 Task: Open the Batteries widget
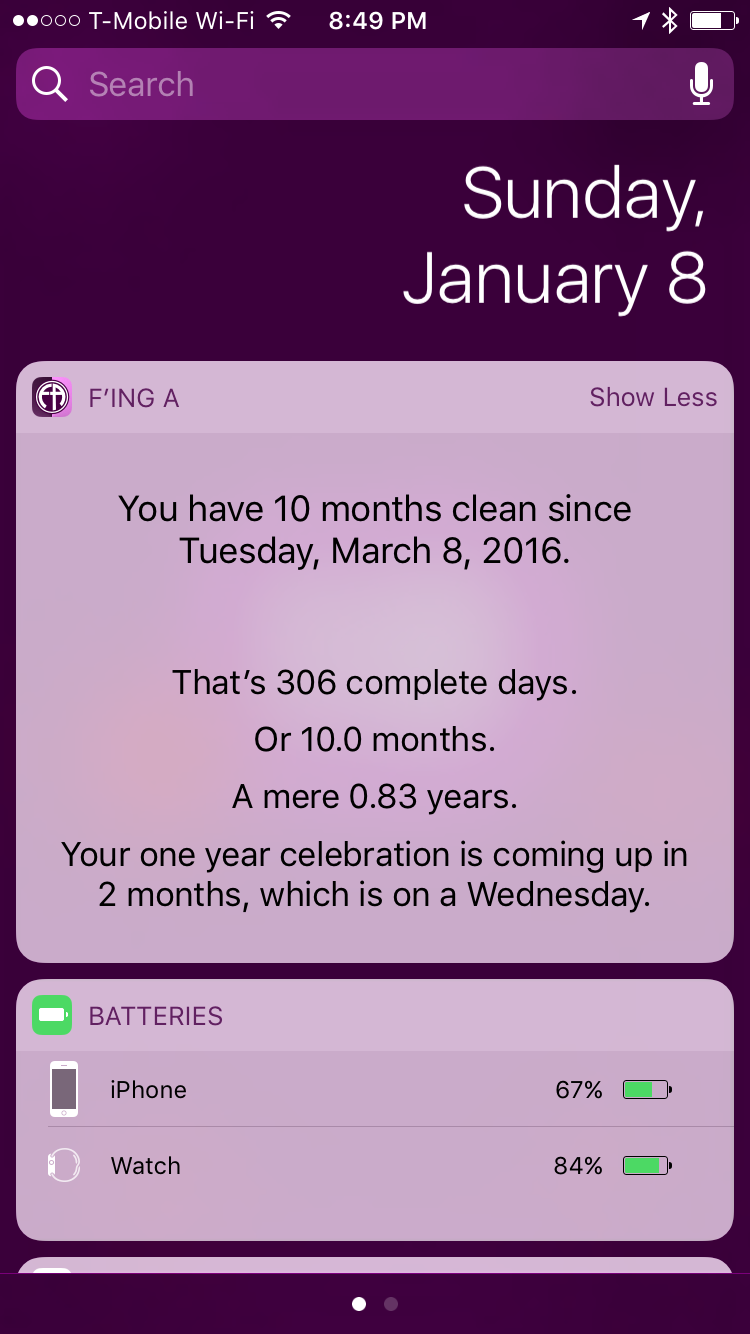[375, 1110]
